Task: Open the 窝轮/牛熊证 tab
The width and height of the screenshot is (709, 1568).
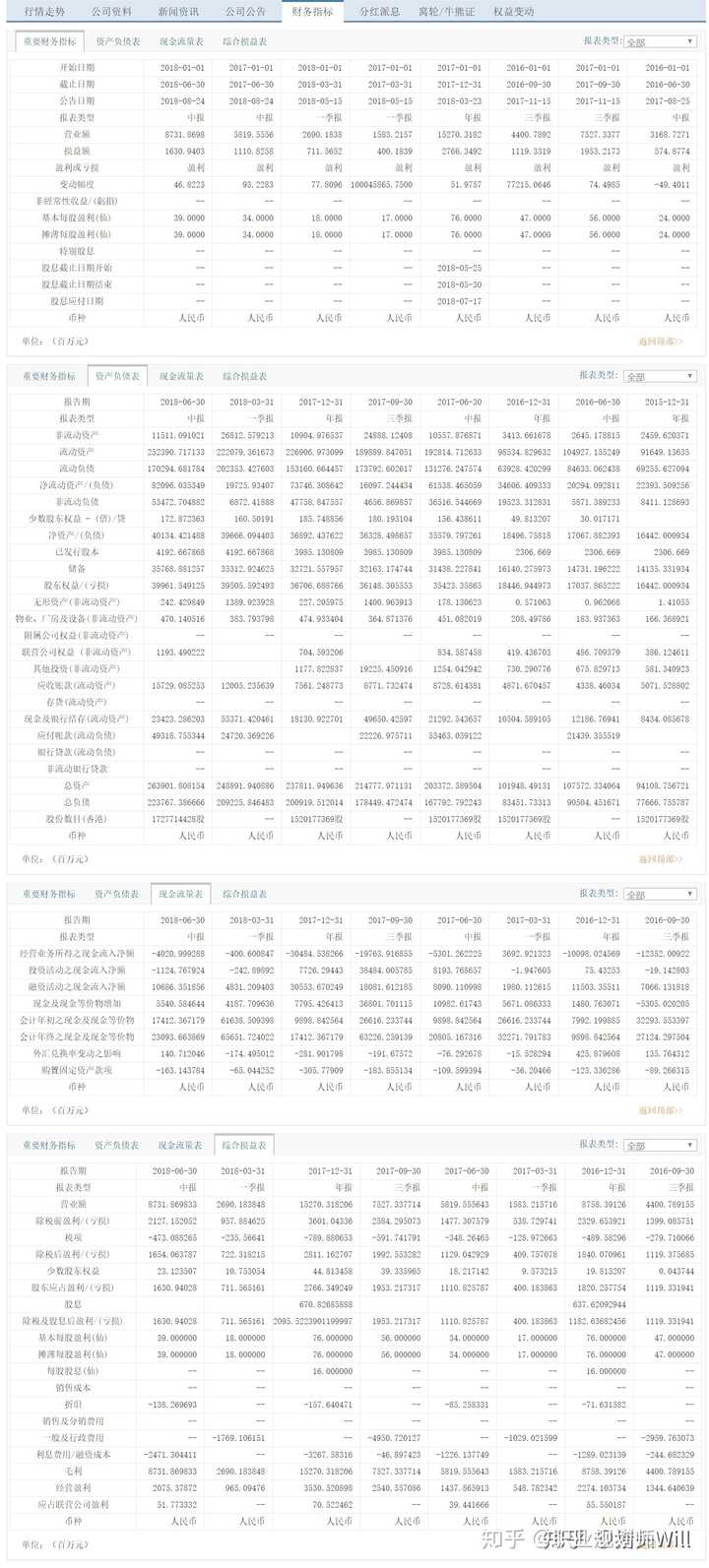Action: 446,11
